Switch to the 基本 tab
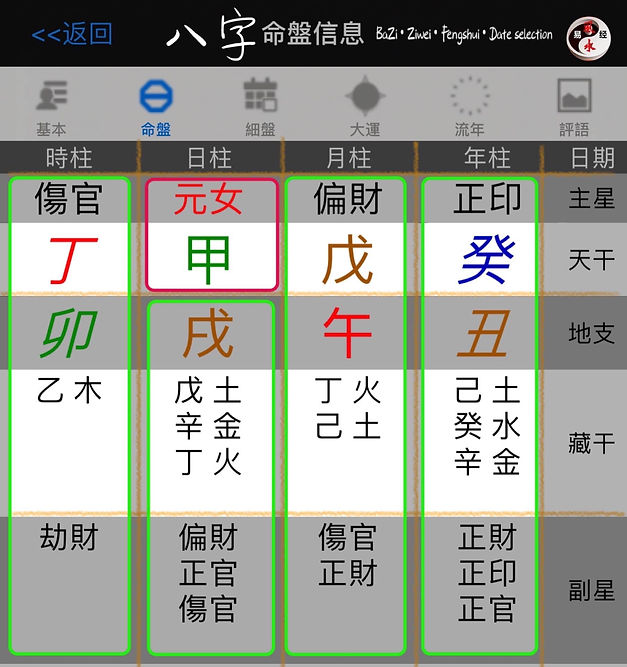Screen dimensions: 627x667 (51, 106)
